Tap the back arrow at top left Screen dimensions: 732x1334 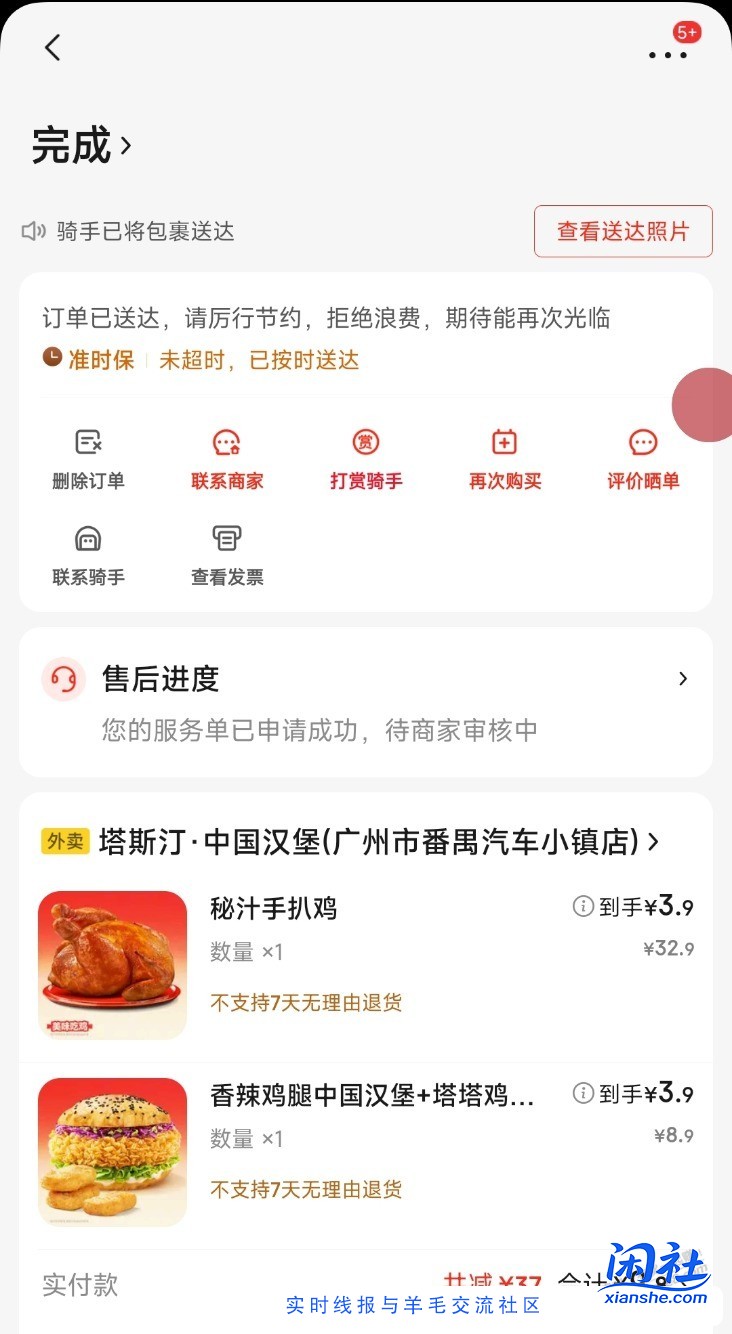coord(52,47)
